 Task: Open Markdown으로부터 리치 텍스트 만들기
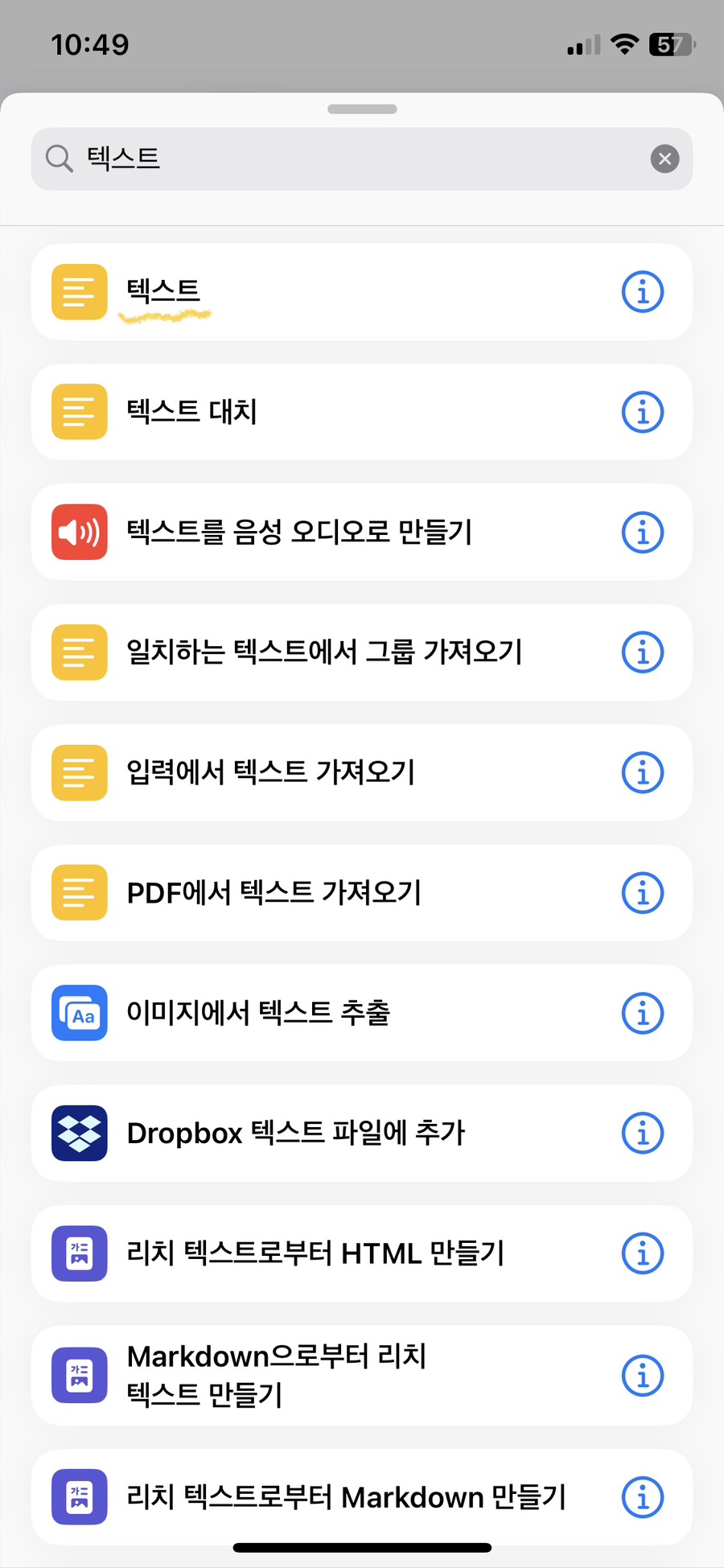coord(322,1375)
